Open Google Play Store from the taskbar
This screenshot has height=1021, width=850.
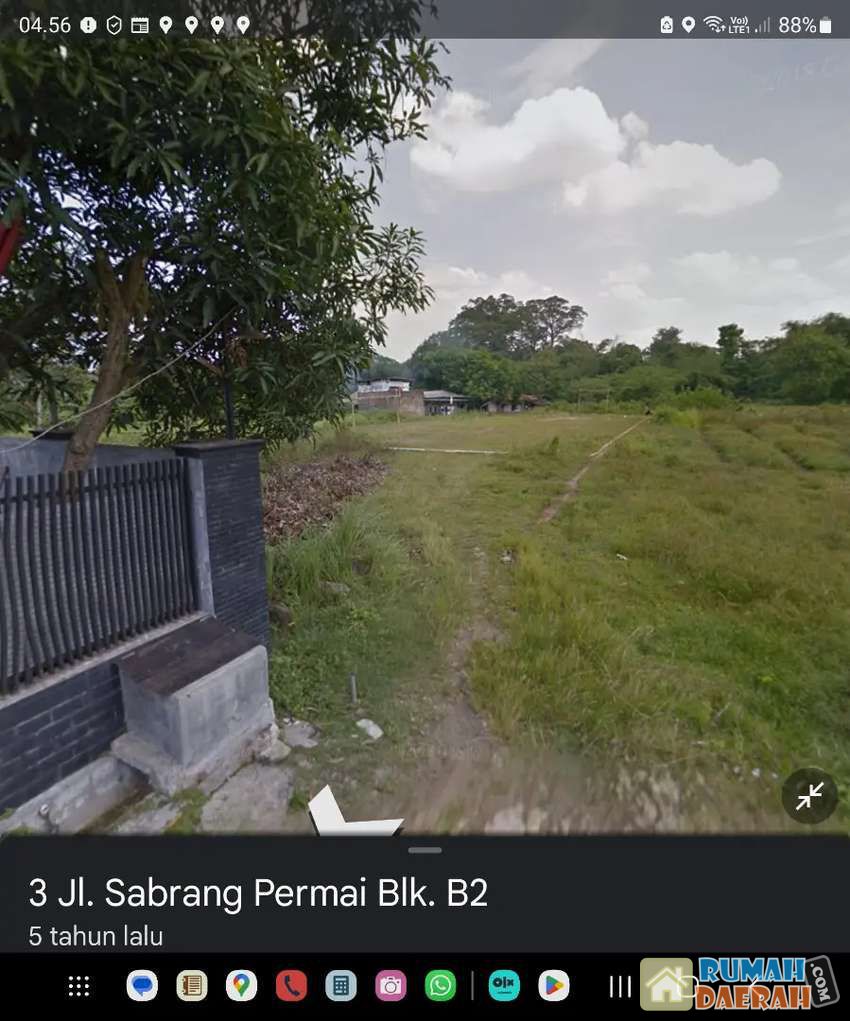point(553,986)
